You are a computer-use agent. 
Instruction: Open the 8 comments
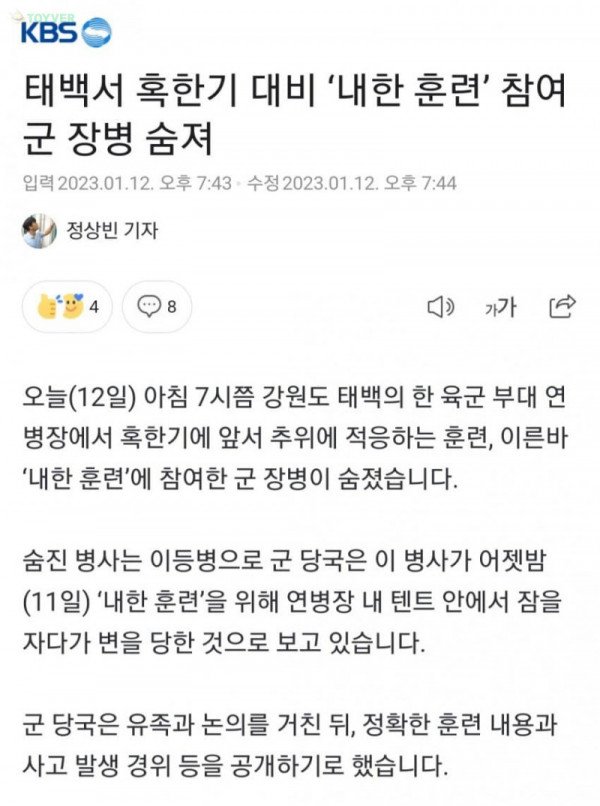point(157,306)
